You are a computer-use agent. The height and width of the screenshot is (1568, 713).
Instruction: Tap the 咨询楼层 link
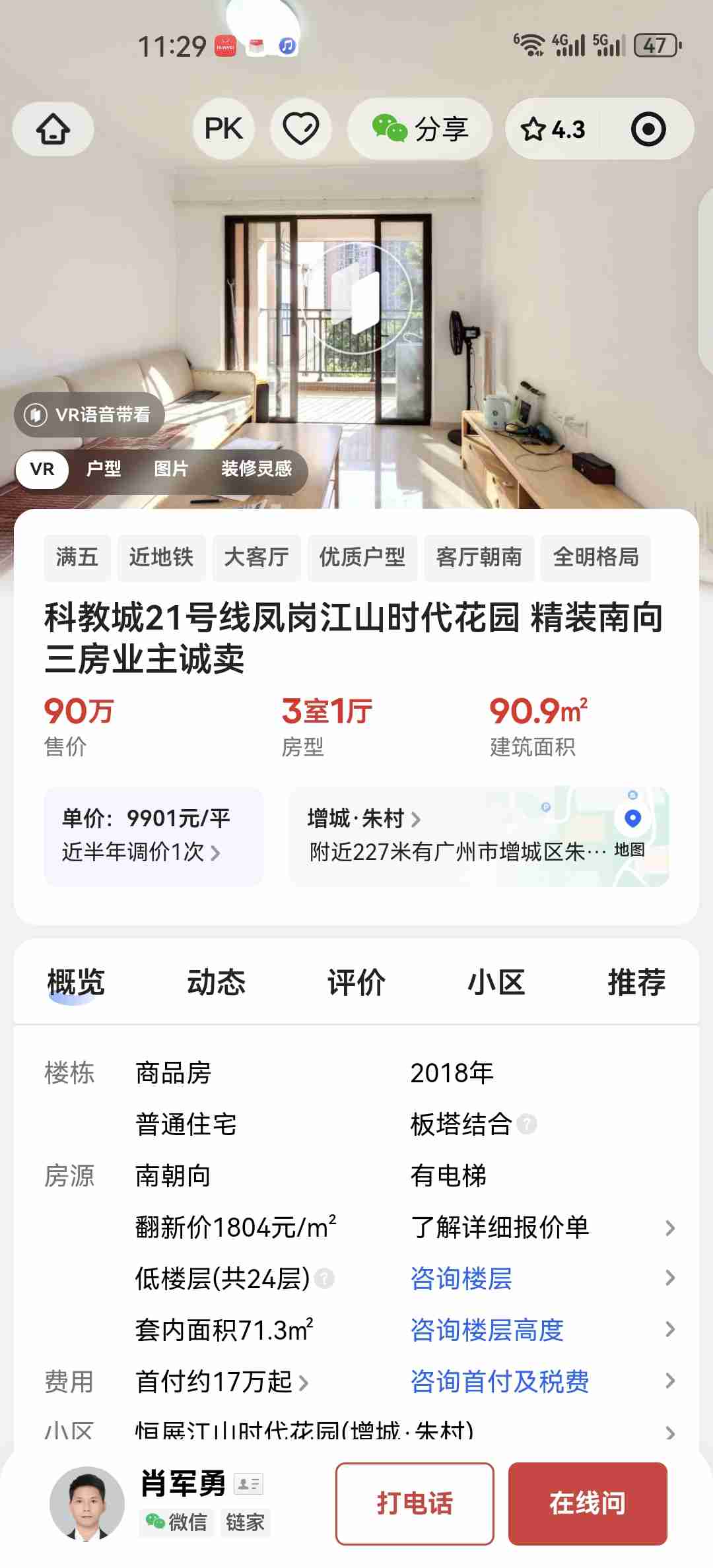click(x=461, y=1278)
